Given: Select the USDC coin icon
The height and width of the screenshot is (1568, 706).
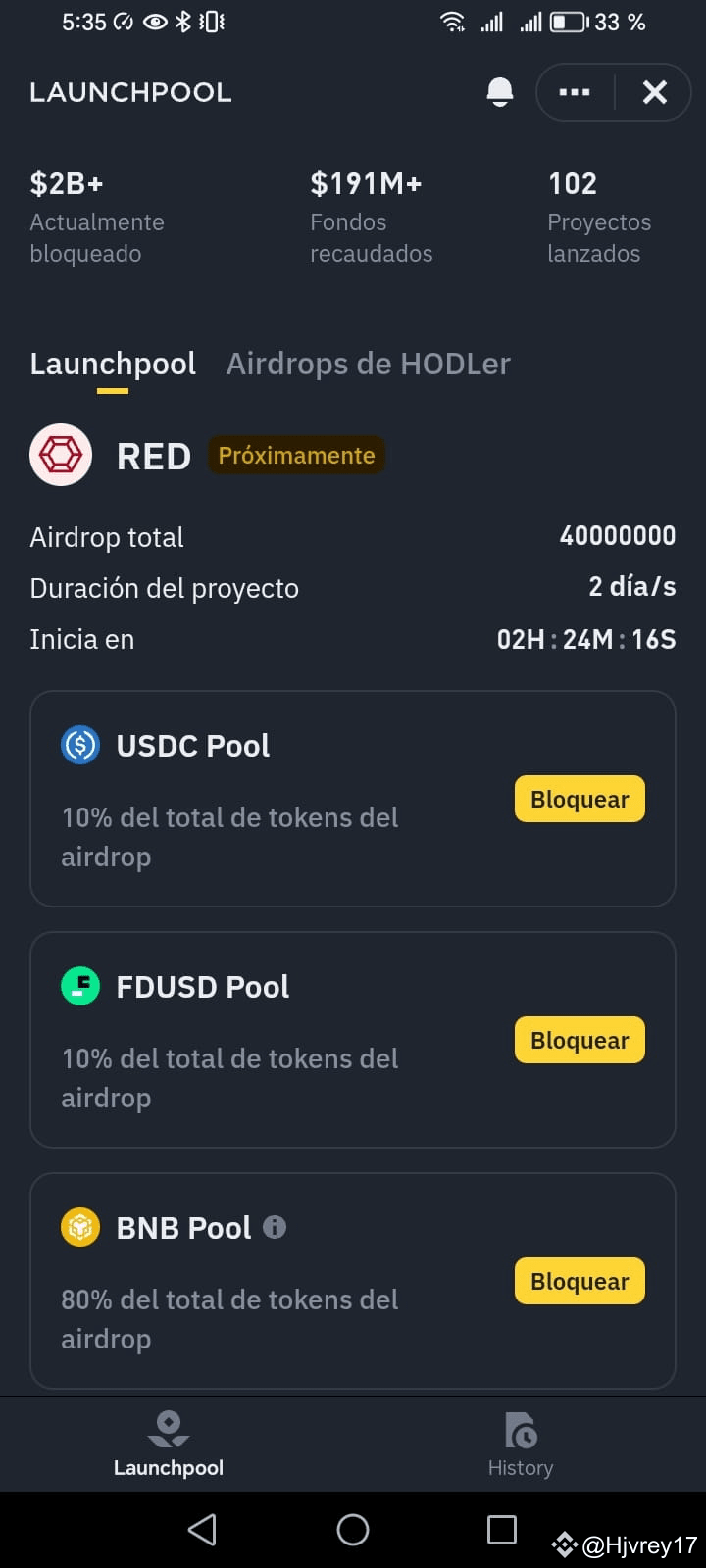Looking at the screenshot, I should point(80,745).
